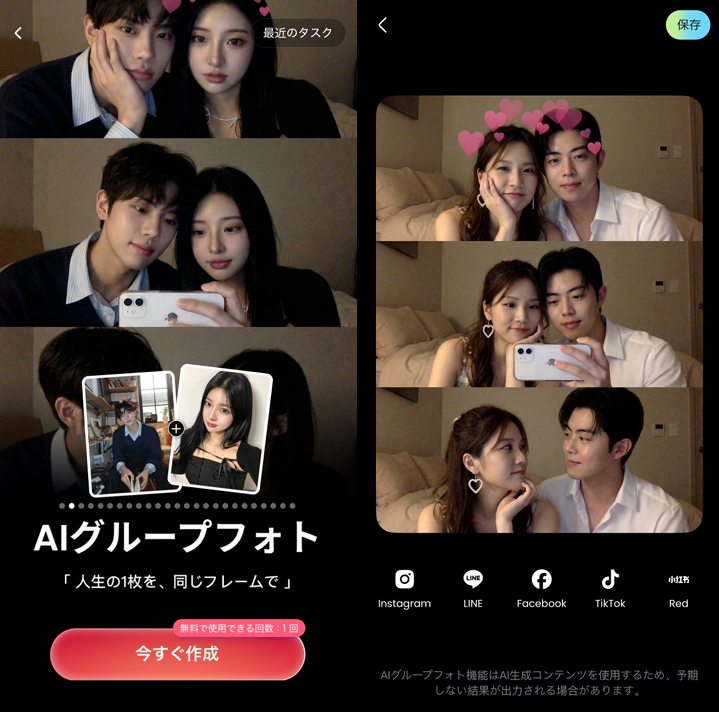Screen dimensions: 719x712
Task: Share the result via LINE
Action: pyautogui.click(x=473, y=588)
